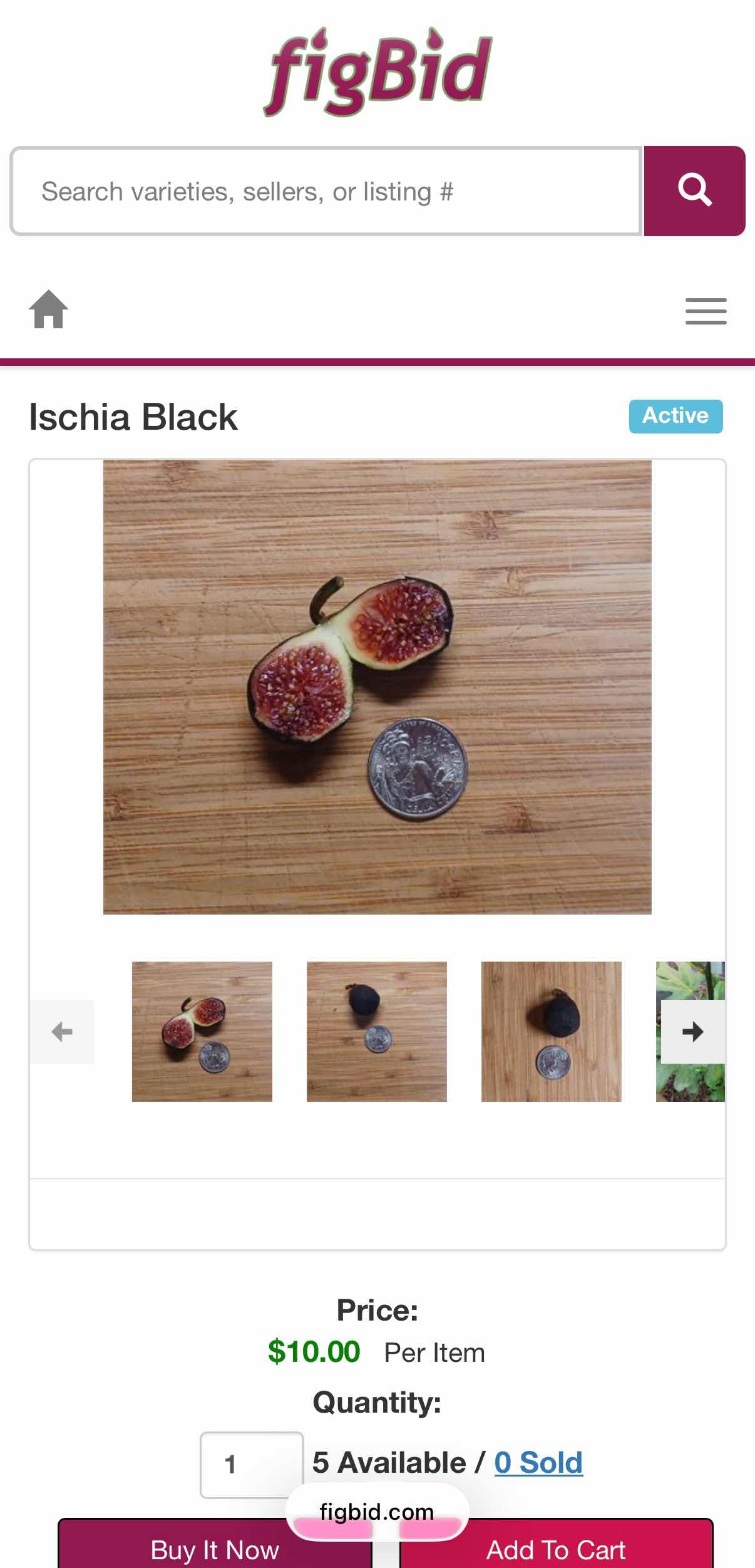This screenshot has height=1568, width=755.
Task: Add Ischia Black to cart
Action: [556, 1550]
